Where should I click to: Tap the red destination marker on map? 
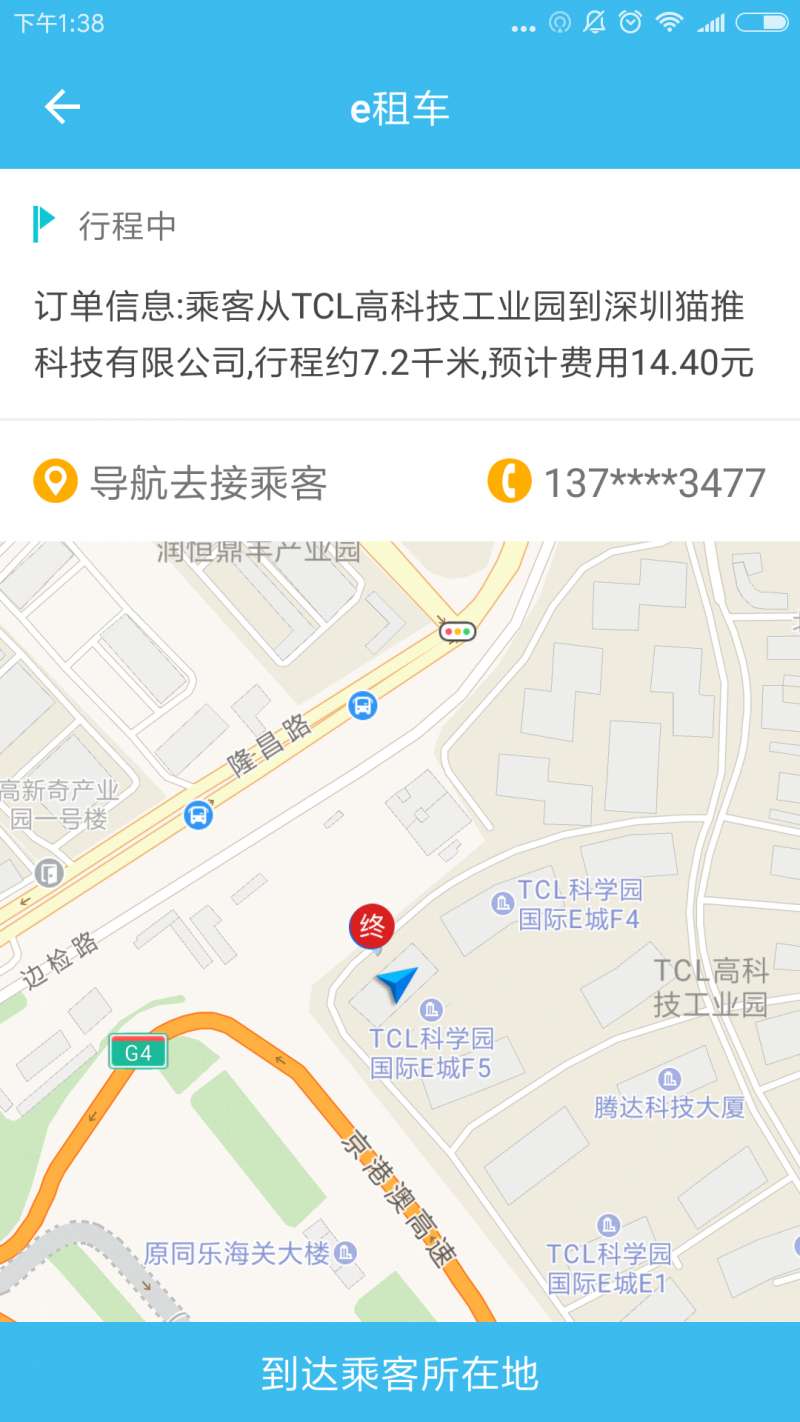[371, 928]
